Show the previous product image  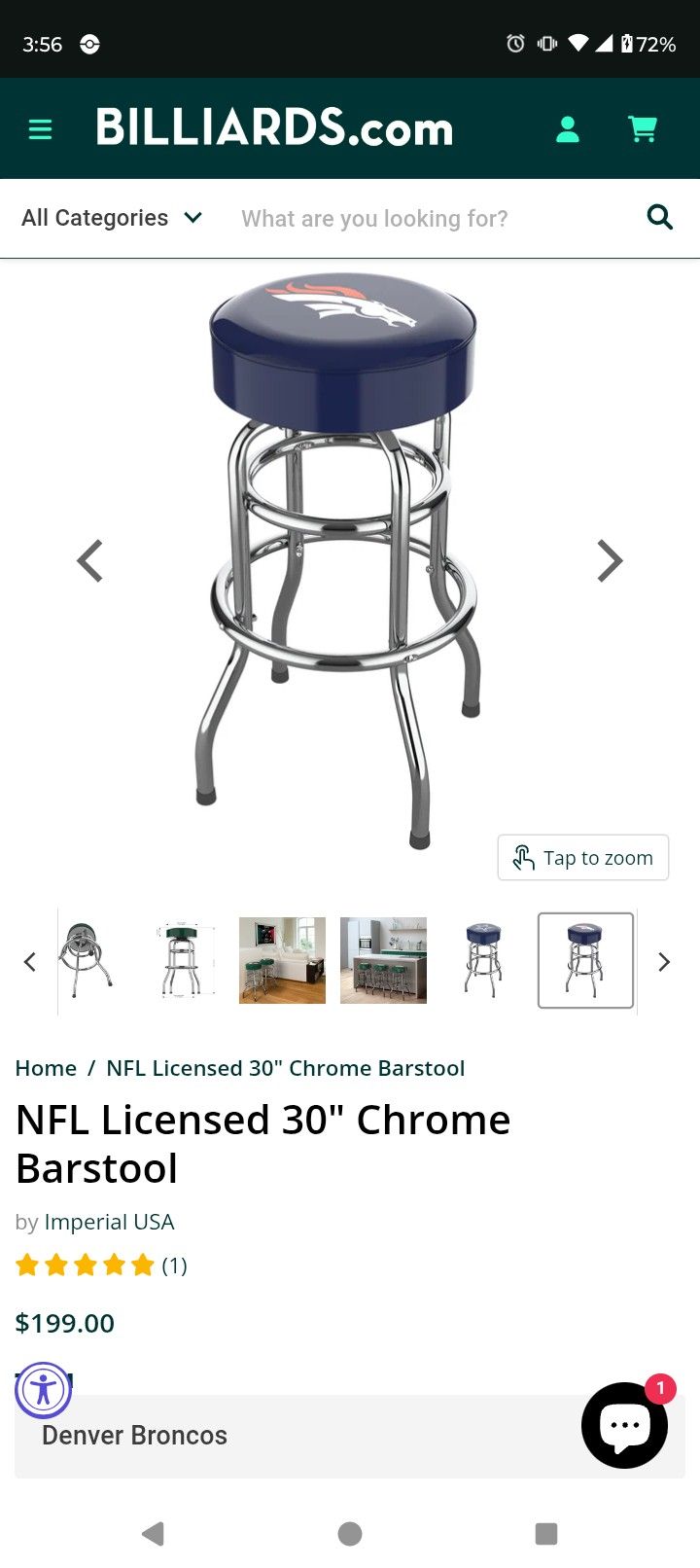coord(90,561)
